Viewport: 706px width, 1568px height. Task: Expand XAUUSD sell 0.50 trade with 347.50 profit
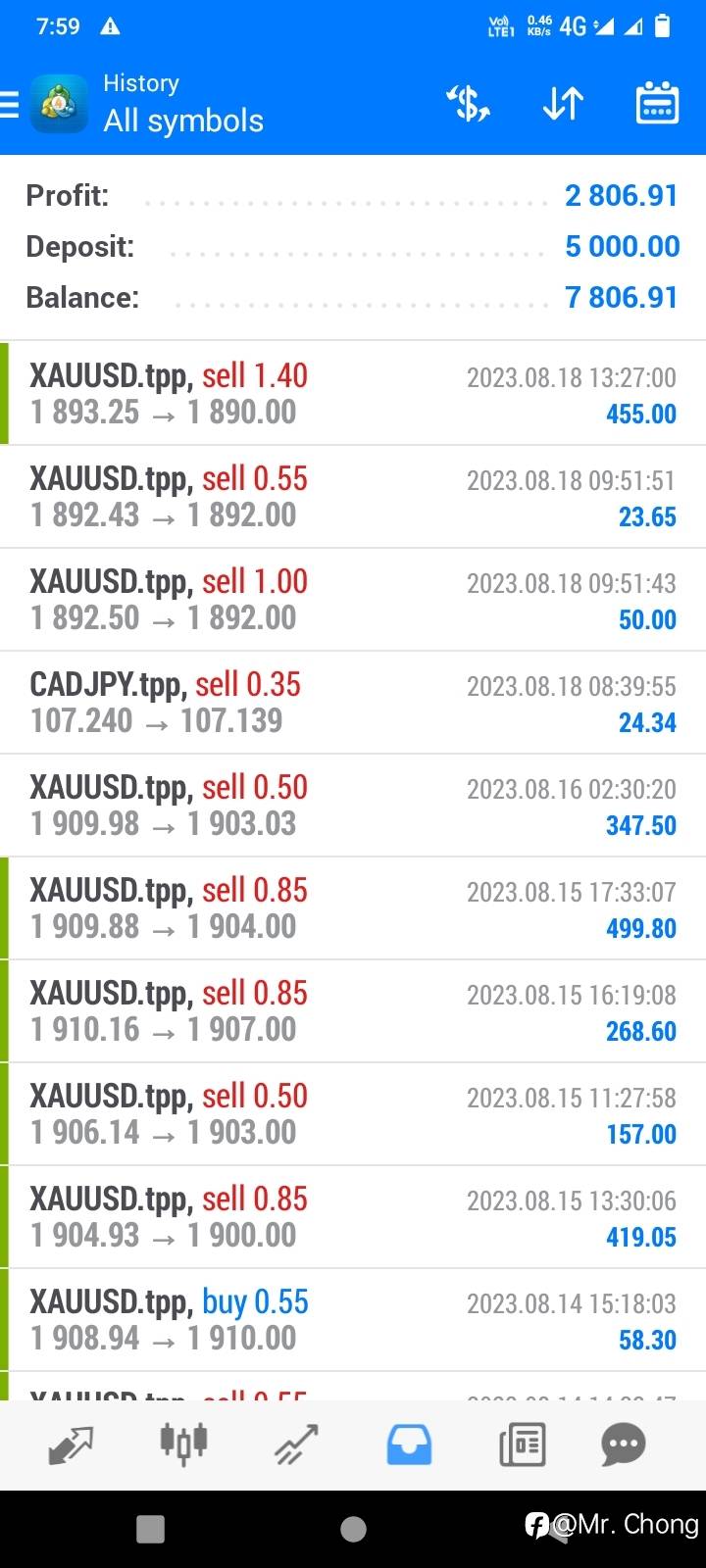[353, 806]
